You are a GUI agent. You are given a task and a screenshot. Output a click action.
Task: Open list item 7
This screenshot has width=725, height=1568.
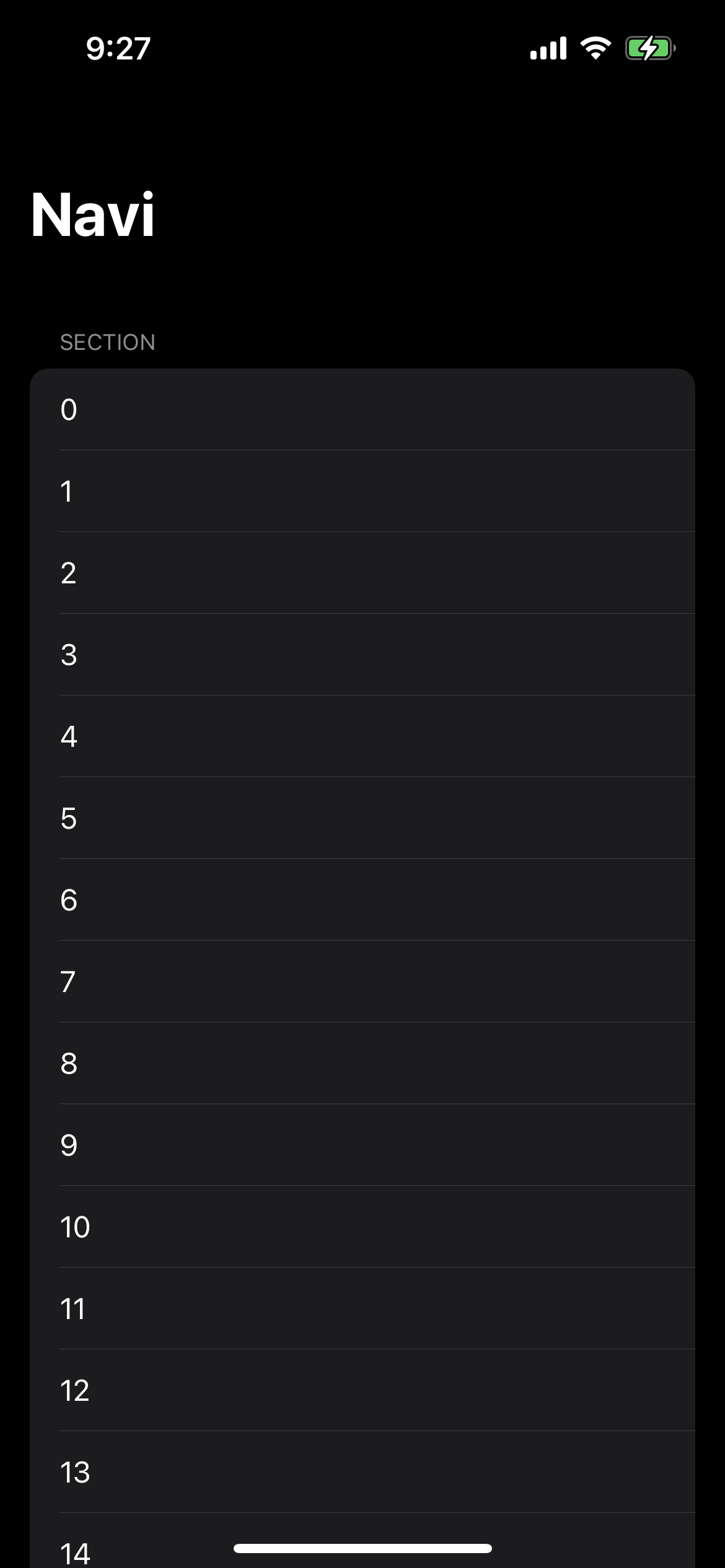pos(362,982)
